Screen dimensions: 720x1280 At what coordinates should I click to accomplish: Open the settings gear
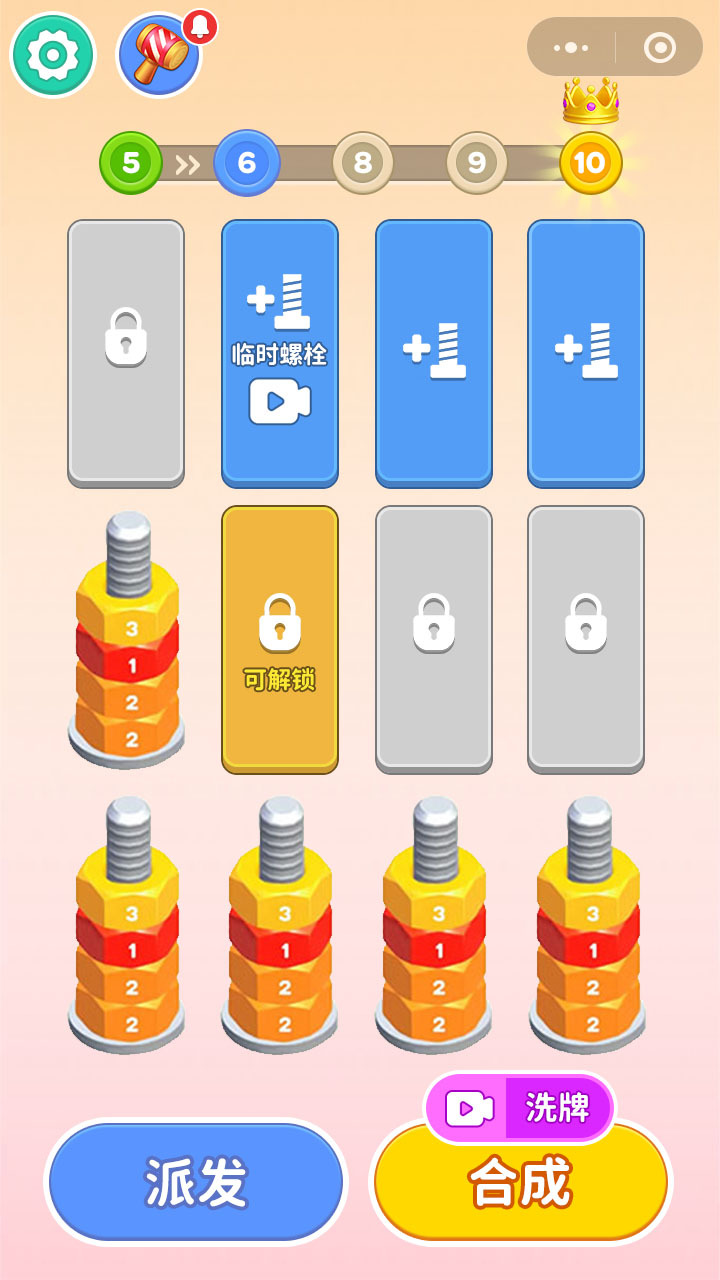pyautogui.click(x=52, y=55)
